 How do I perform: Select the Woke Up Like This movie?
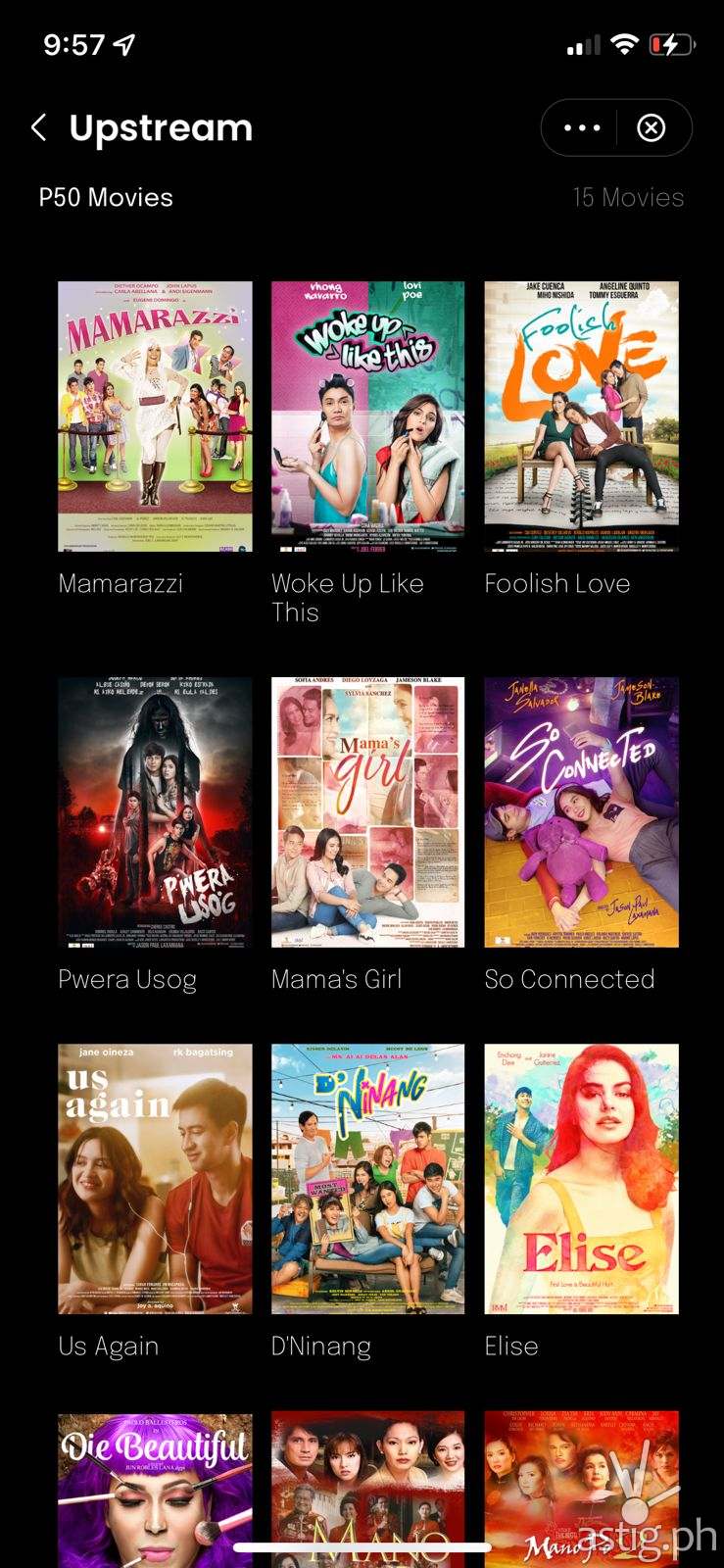(367, 416)
